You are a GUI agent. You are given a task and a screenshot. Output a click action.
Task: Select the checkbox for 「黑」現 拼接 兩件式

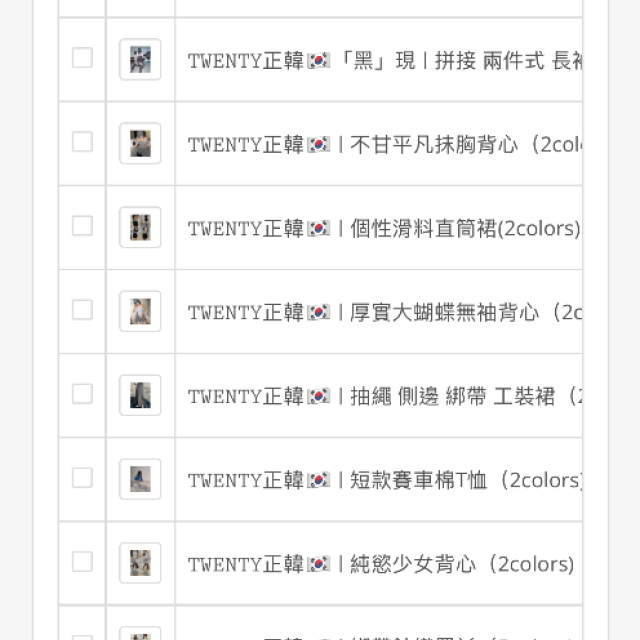coord(82,58)
